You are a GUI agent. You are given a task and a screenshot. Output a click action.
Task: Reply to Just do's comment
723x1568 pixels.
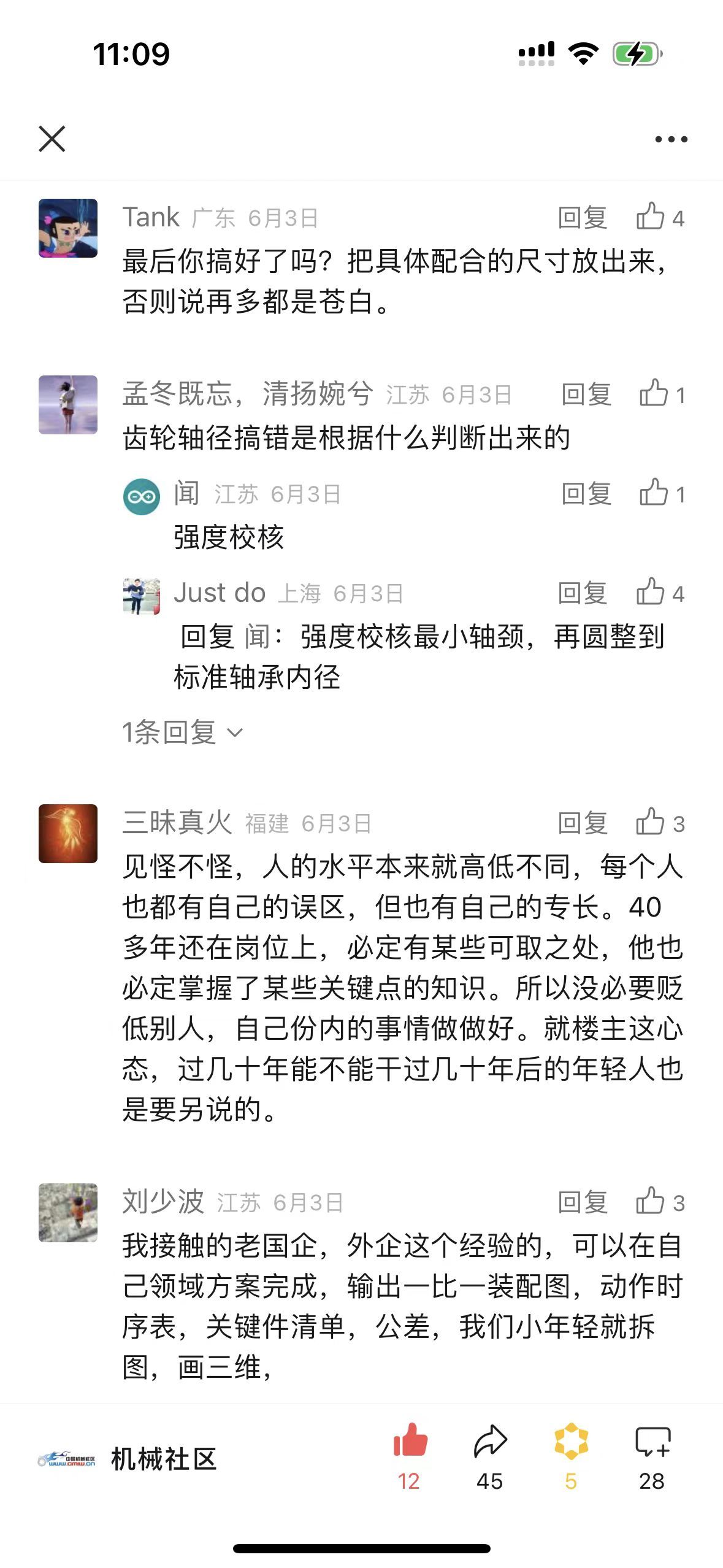click(582, 593)
